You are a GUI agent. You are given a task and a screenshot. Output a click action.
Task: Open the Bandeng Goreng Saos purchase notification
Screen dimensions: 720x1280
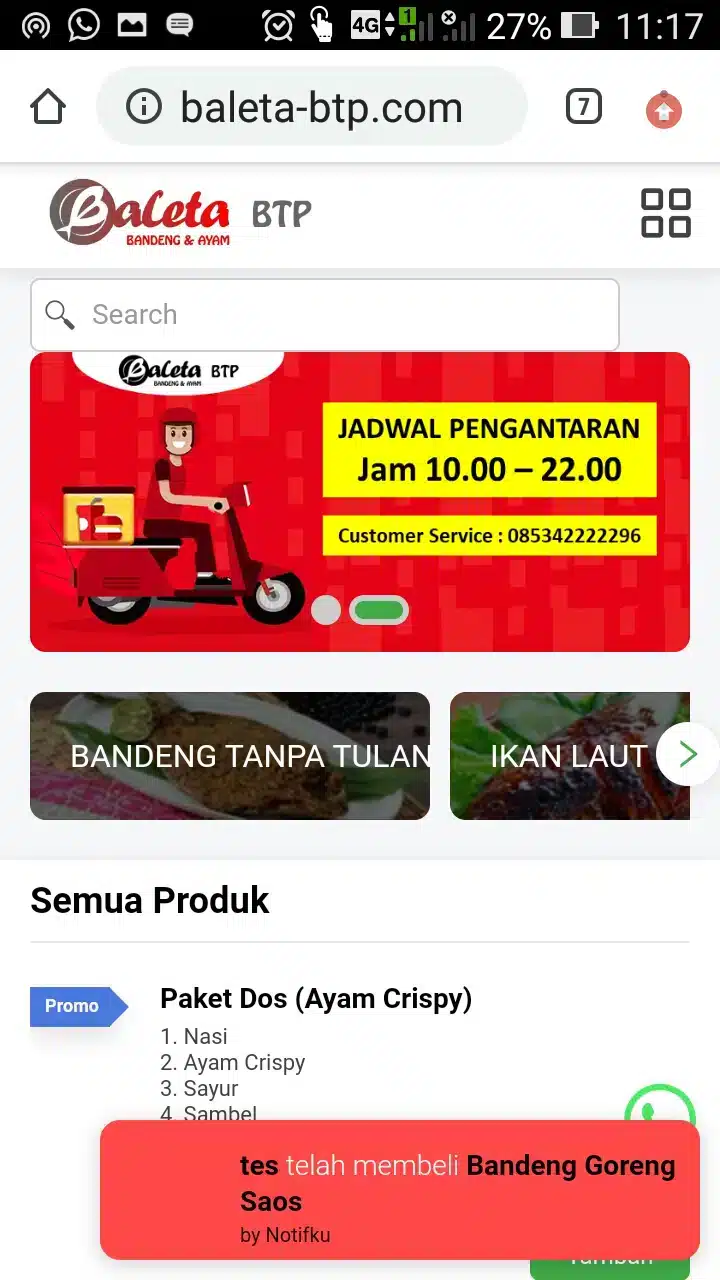point(400,1188)
